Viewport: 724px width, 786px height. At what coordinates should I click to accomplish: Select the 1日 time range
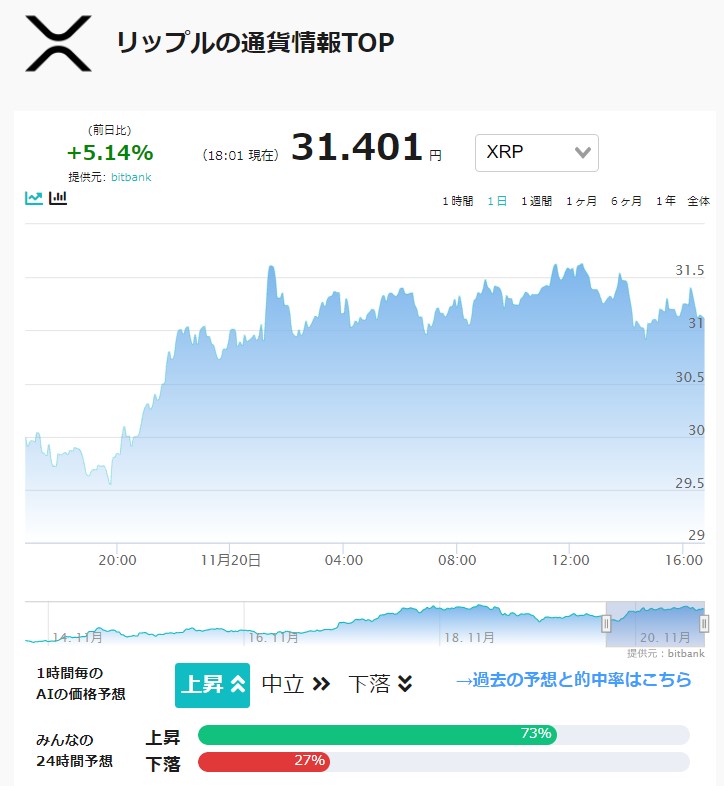click(x=497, y=201)
